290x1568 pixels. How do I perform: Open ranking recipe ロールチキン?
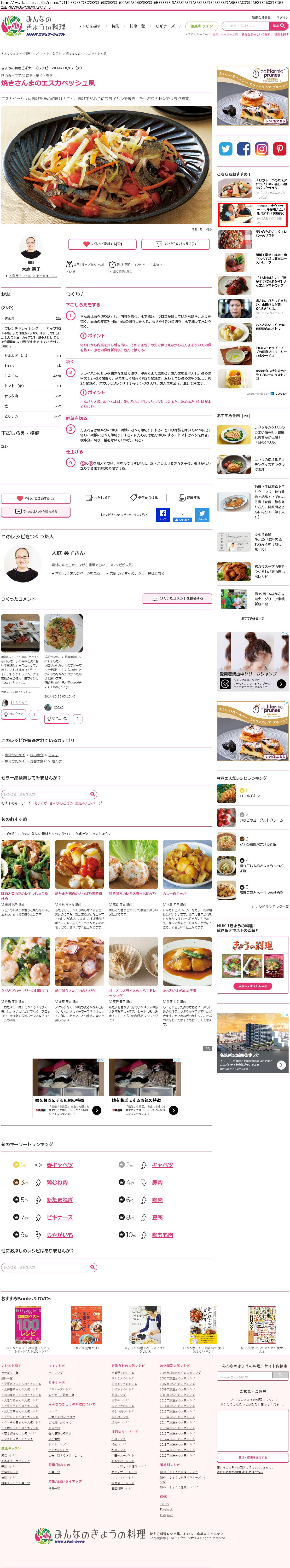click(249, 795)
